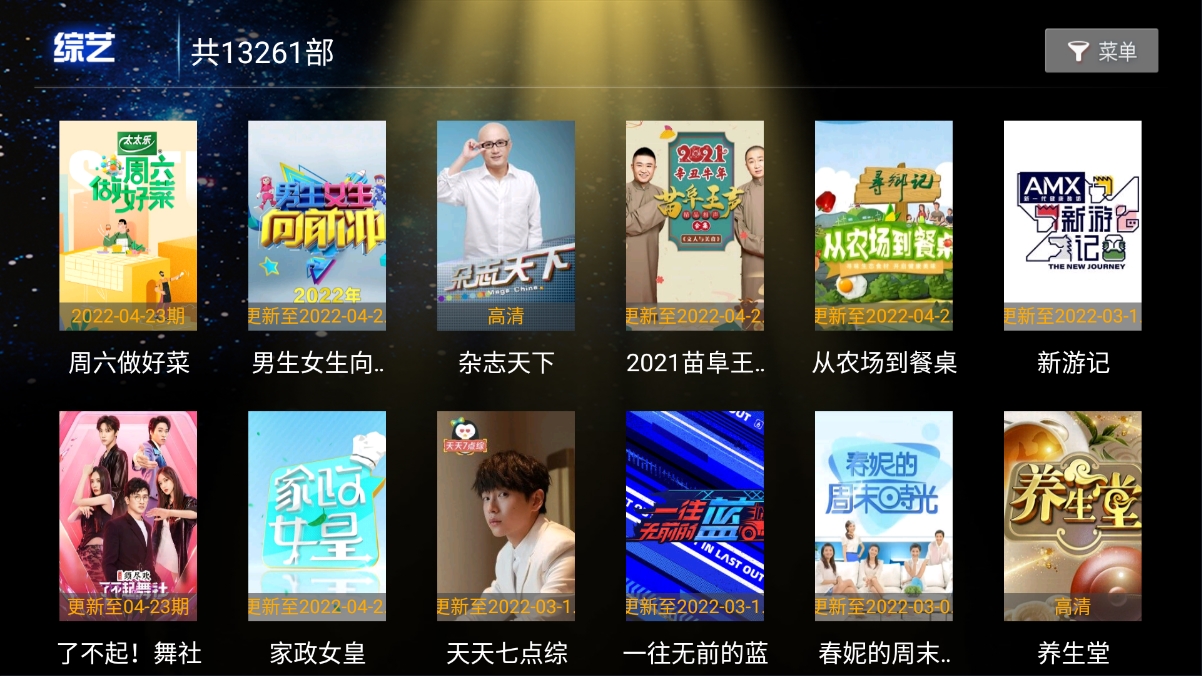
Task: Open the 天天七点综 show
Action: 506,516
